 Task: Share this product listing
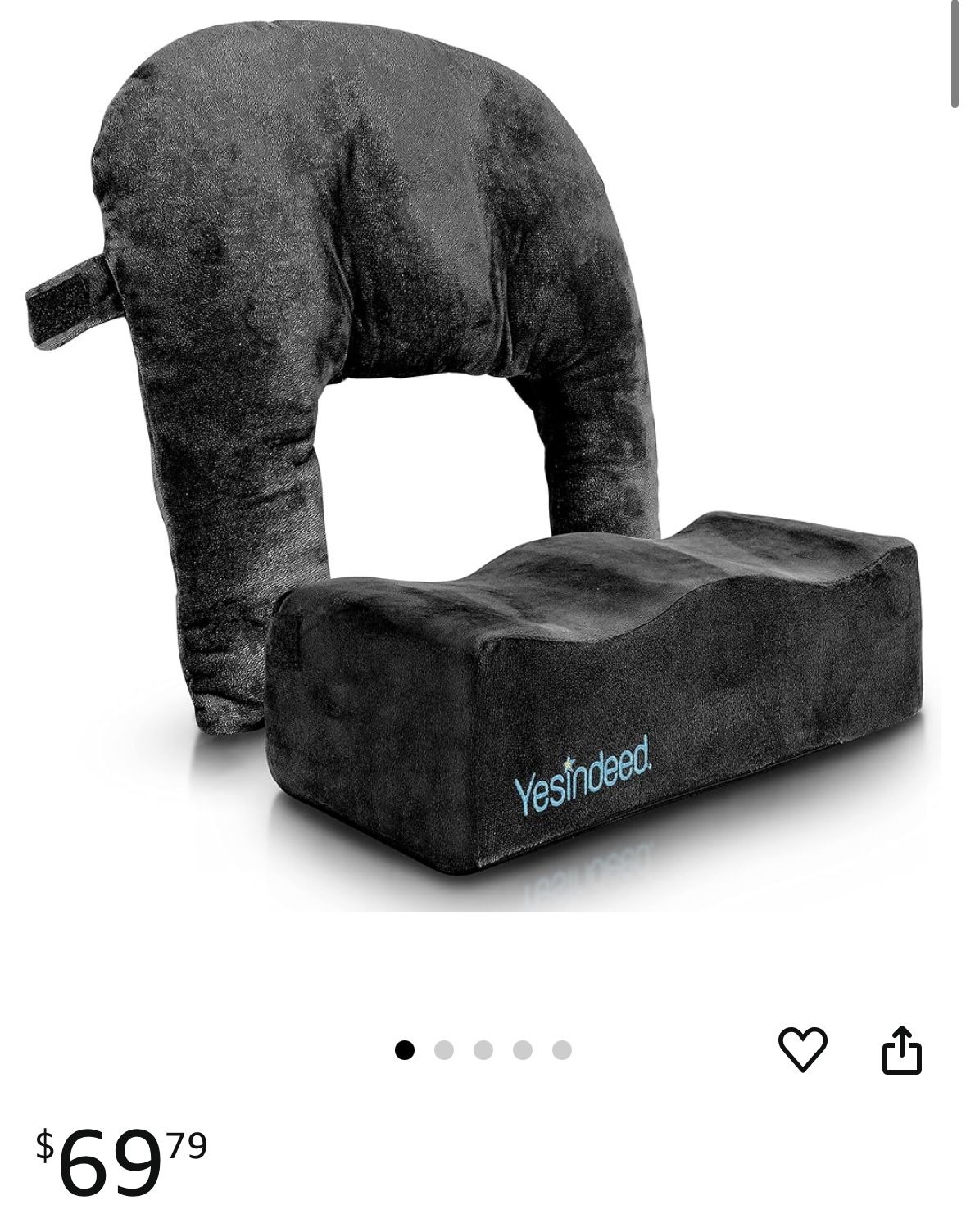point(901,1050)
